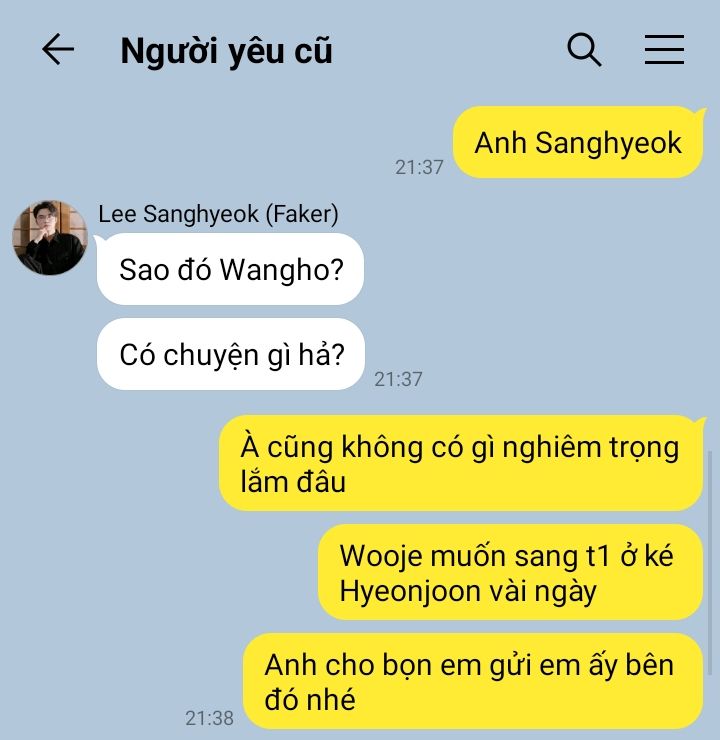This screenshot has width=720, height=740.
Task: Search within this conversation
Action: [x=584, y=50]
